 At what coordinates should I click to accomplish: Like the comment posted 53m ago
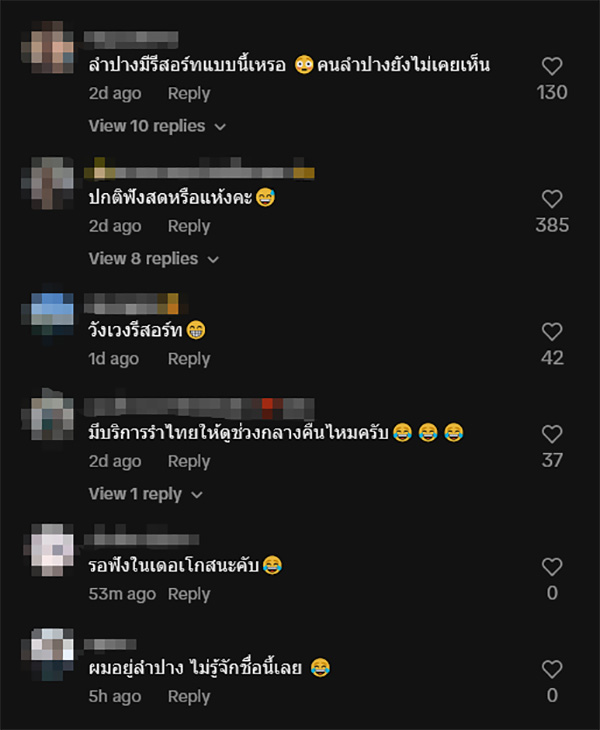click(x=551, y=567)
